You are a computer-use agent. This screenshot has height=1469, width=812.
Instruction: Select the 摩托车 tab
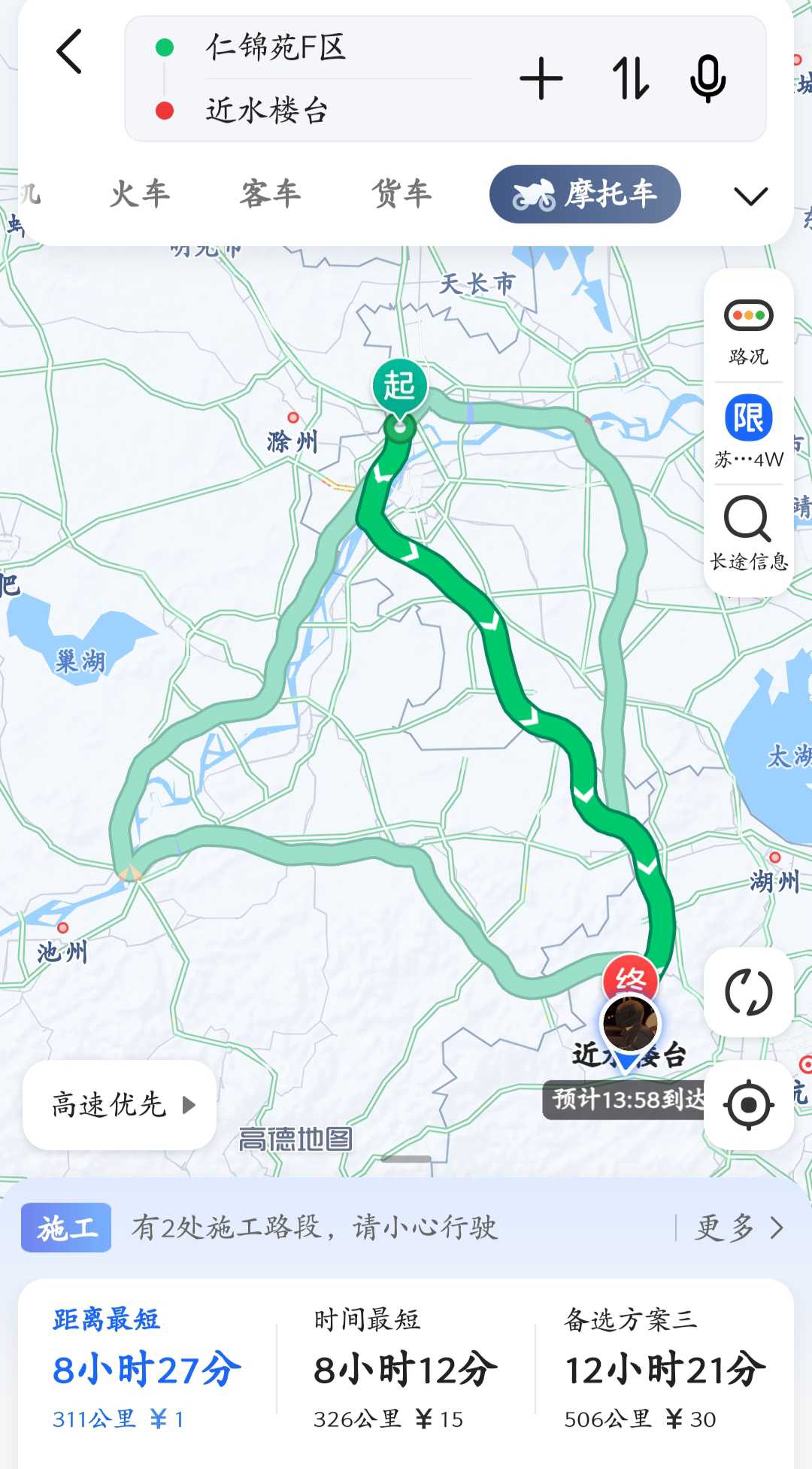[585, 194]
